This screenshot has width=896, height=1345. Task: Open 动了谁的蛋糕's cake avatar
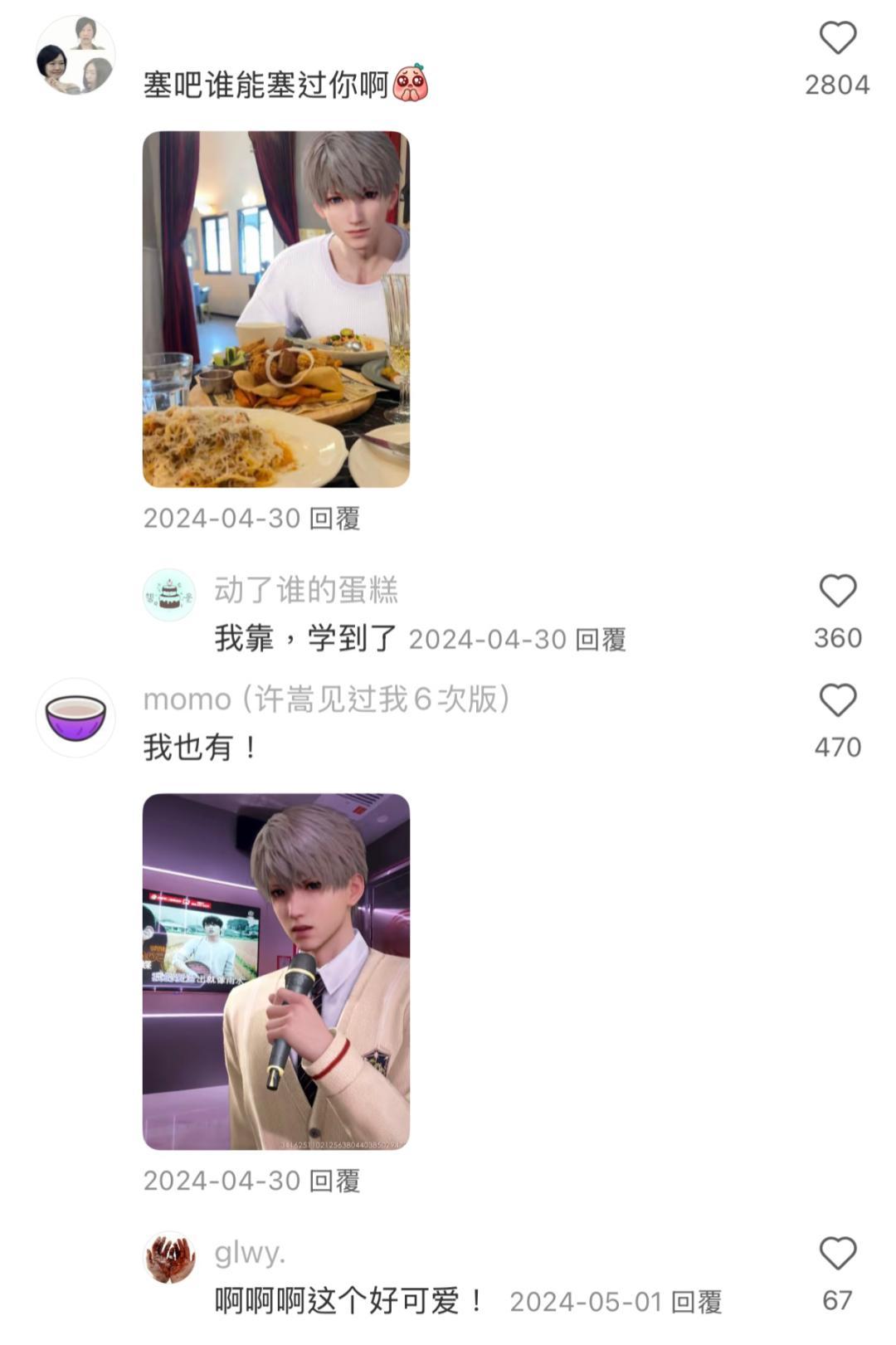pos(169,595)
